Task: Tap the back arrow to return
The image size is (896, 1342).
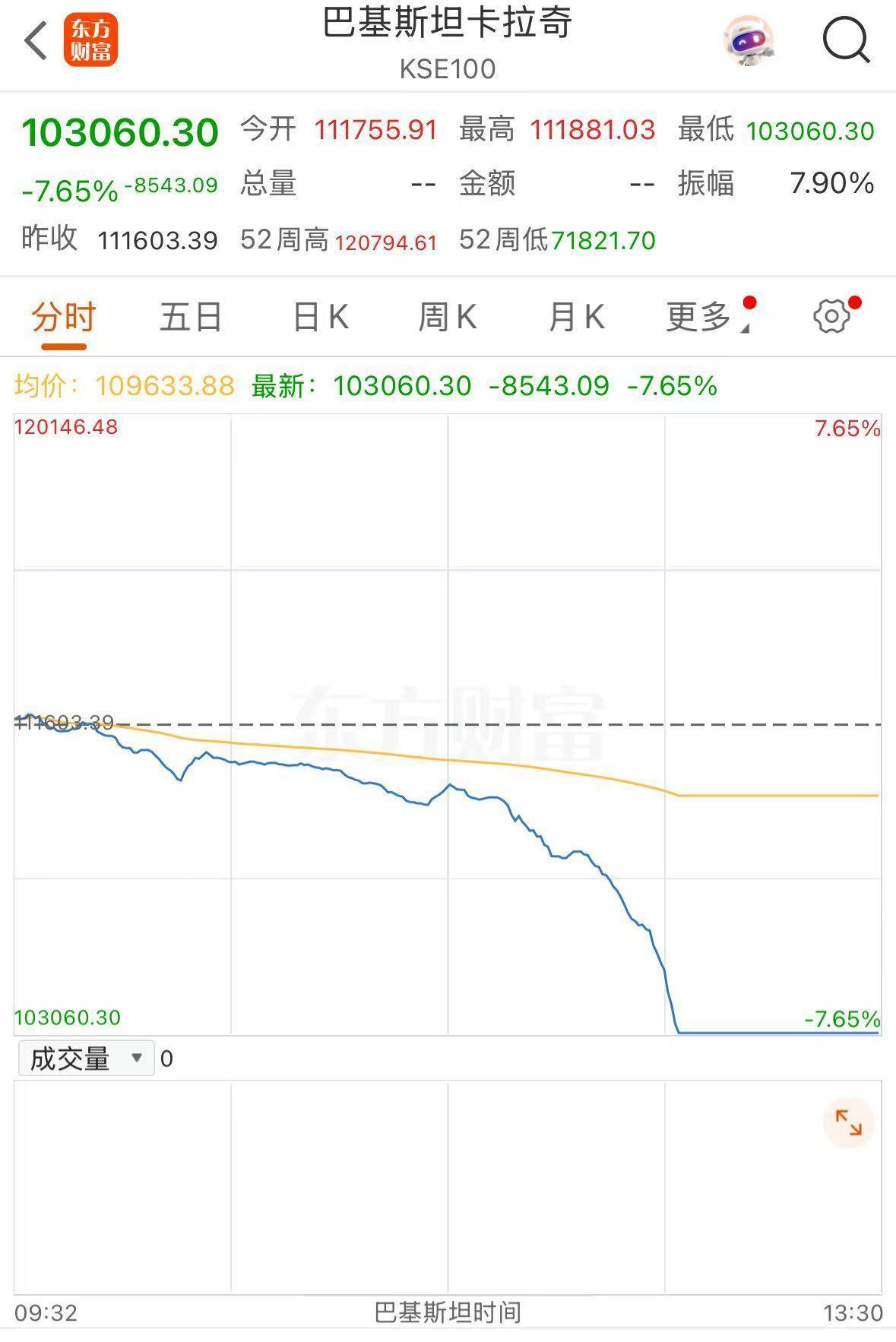Action: (34, 40)
